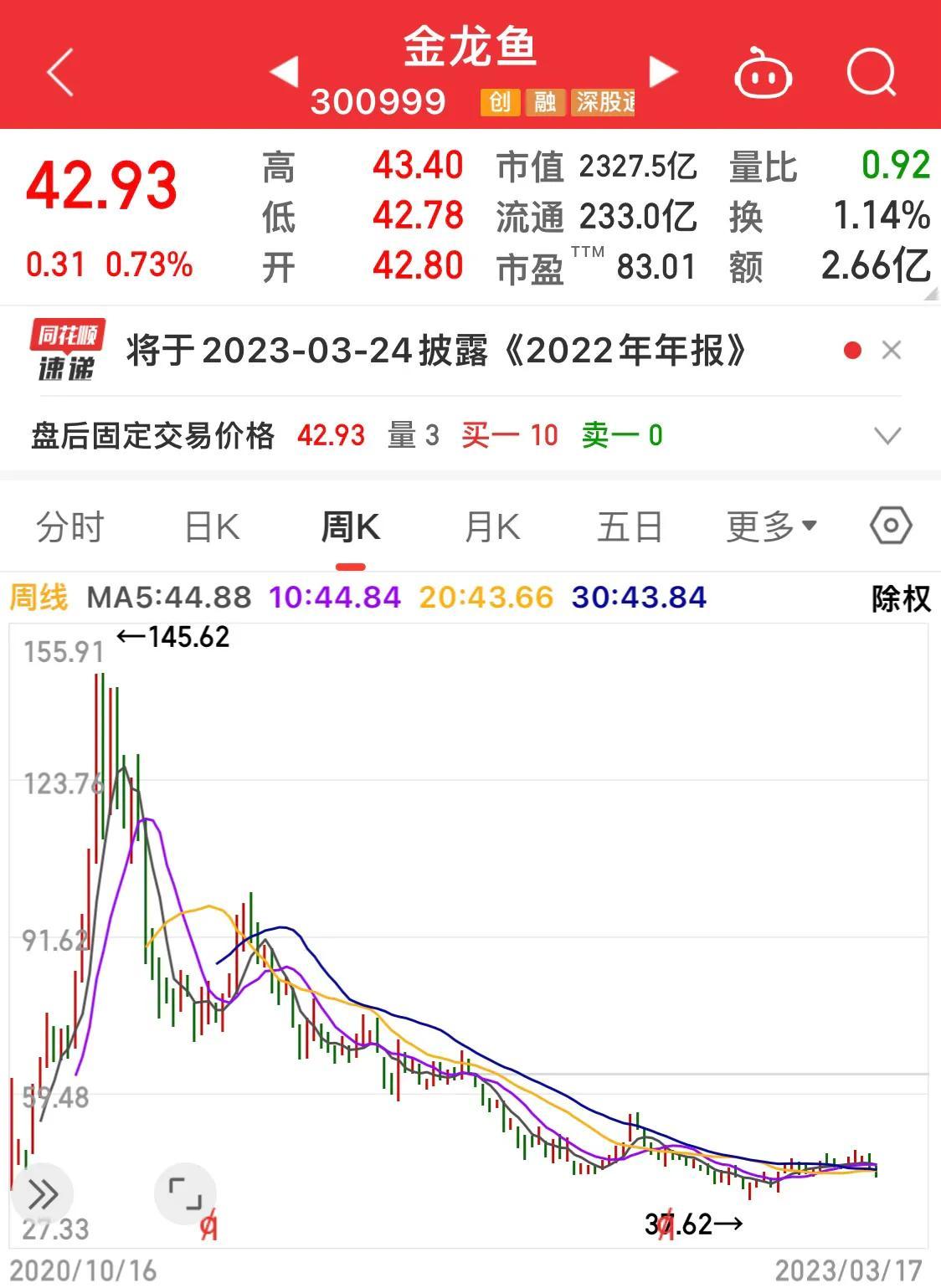Screen dimensions: 941x1288
Task: Go back from the 金龙鱼 stock page
Action: point(60,72)
